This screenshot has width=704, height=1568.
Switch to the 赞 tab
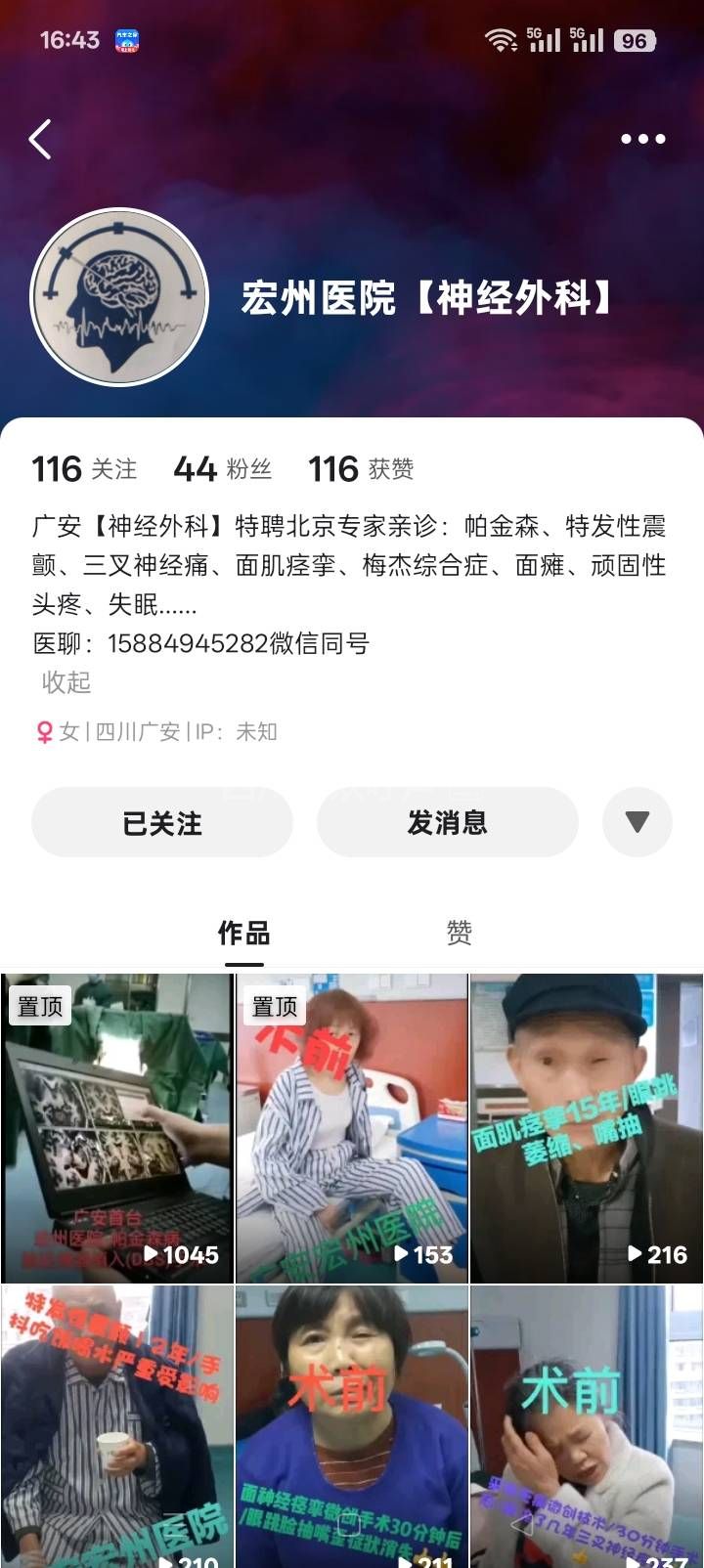click(x=459, y=933)
